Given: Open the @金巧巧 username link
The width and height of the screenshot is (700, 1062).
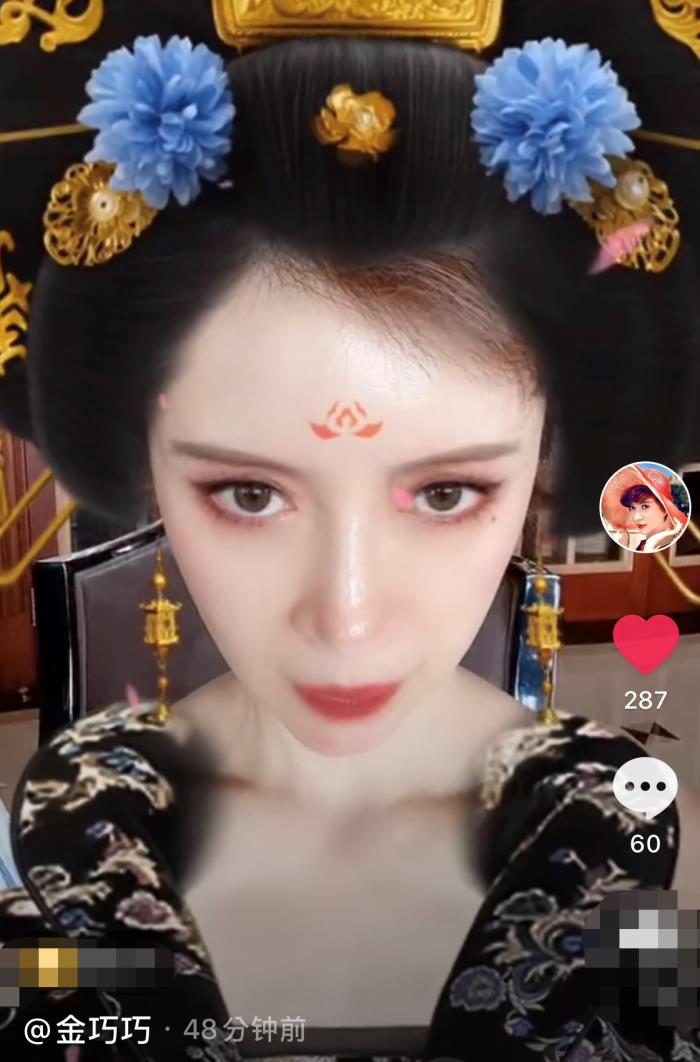Looking at the screenshot, I should click(x=88, y=1029).
